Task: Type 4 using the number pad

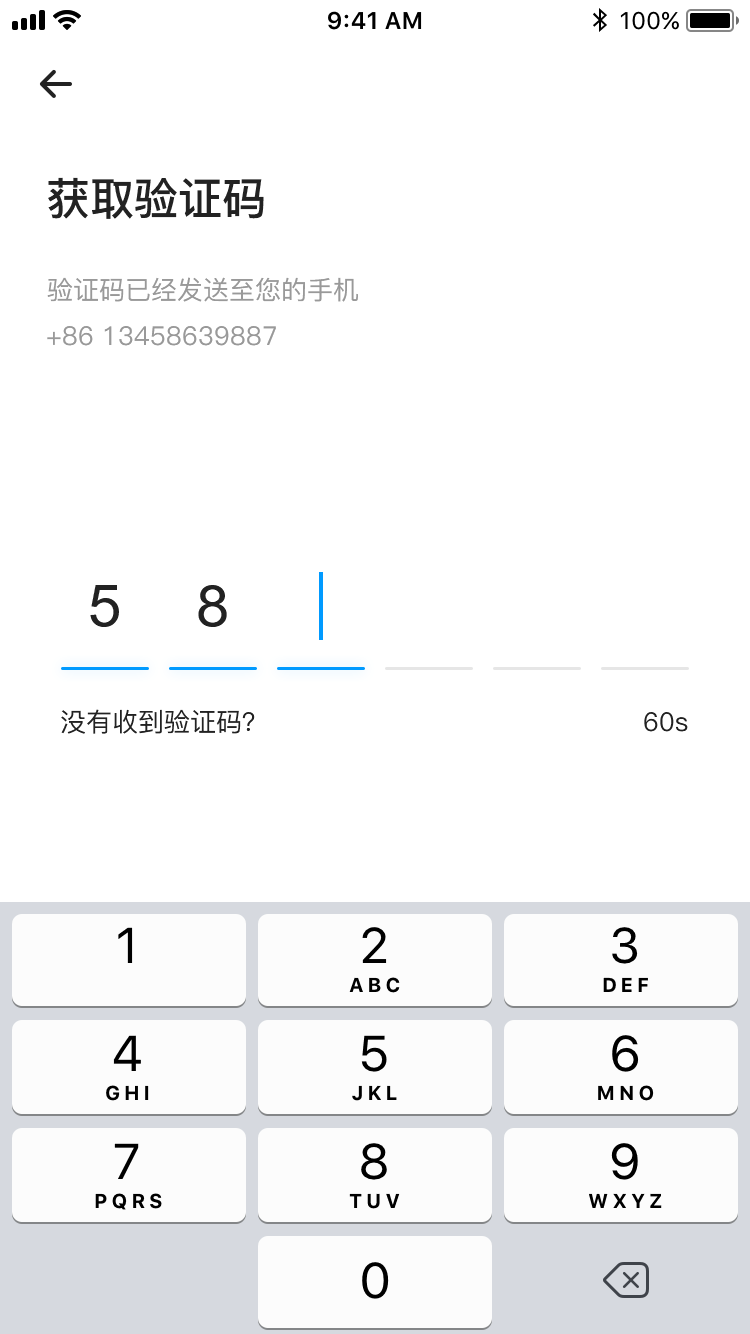Action: pos(129,1067)
